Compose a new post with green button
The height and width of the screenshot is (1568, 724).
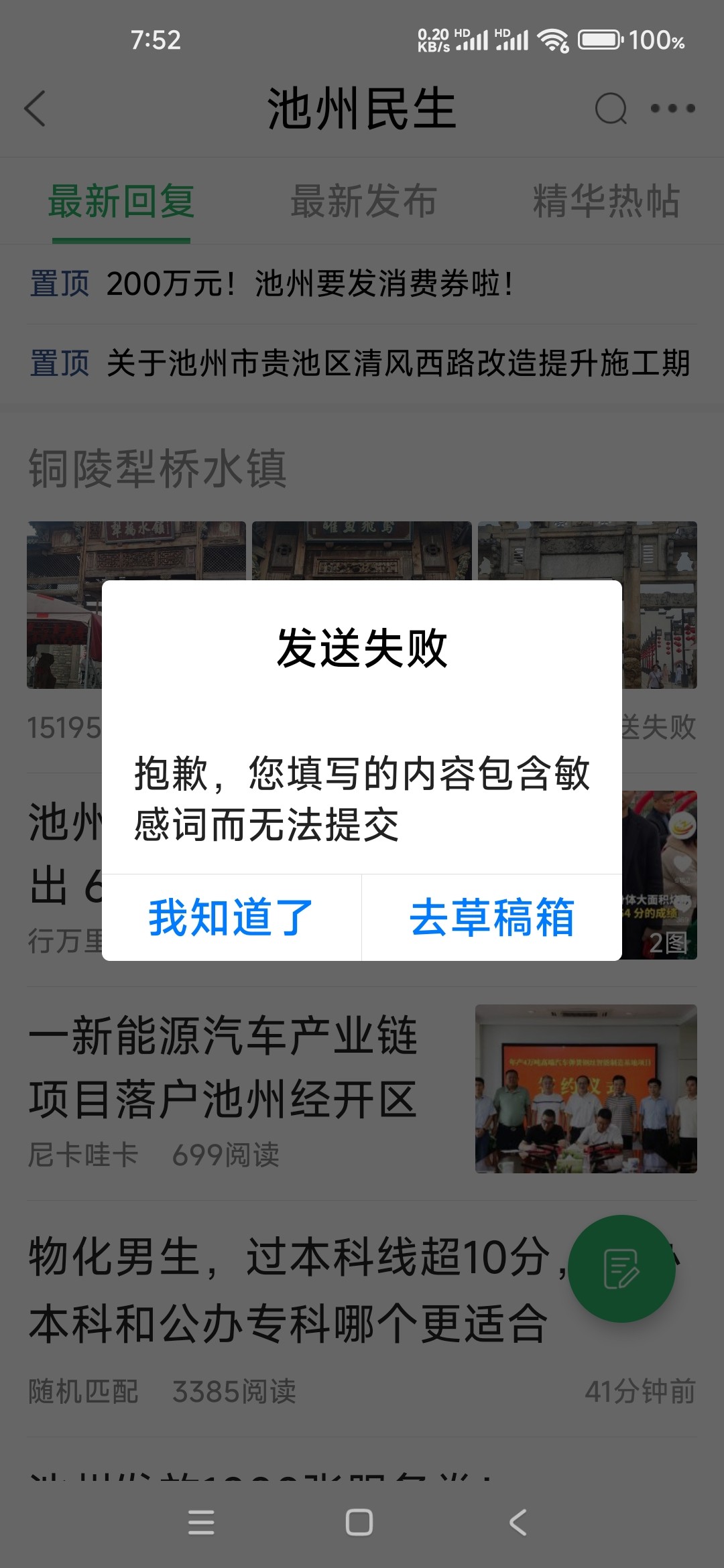point(621,1268)
